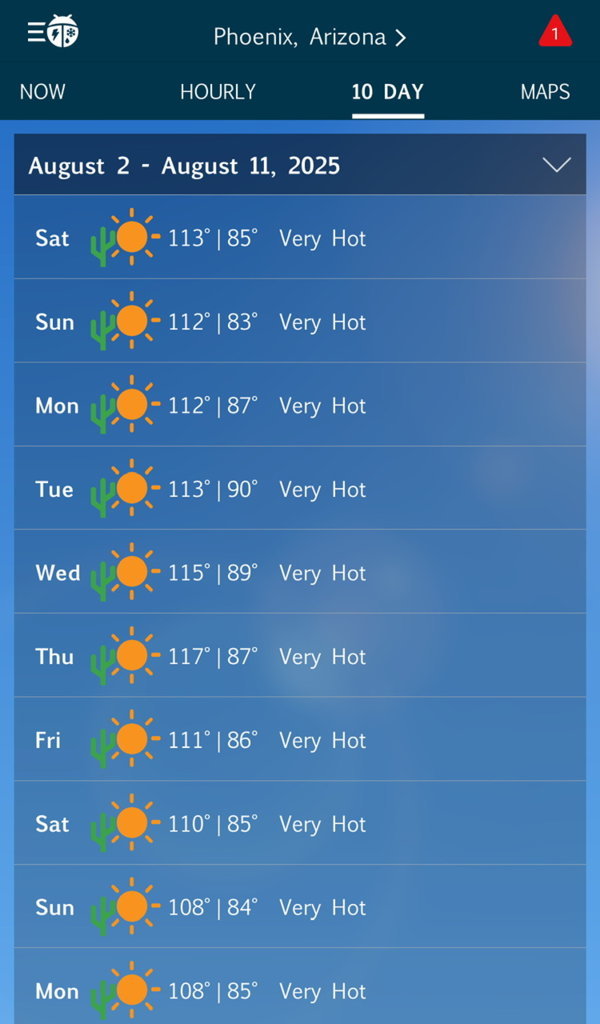Switch to the HOURLY tab
This screenshot has width=600, height=1024.
(x=218, y=91)
